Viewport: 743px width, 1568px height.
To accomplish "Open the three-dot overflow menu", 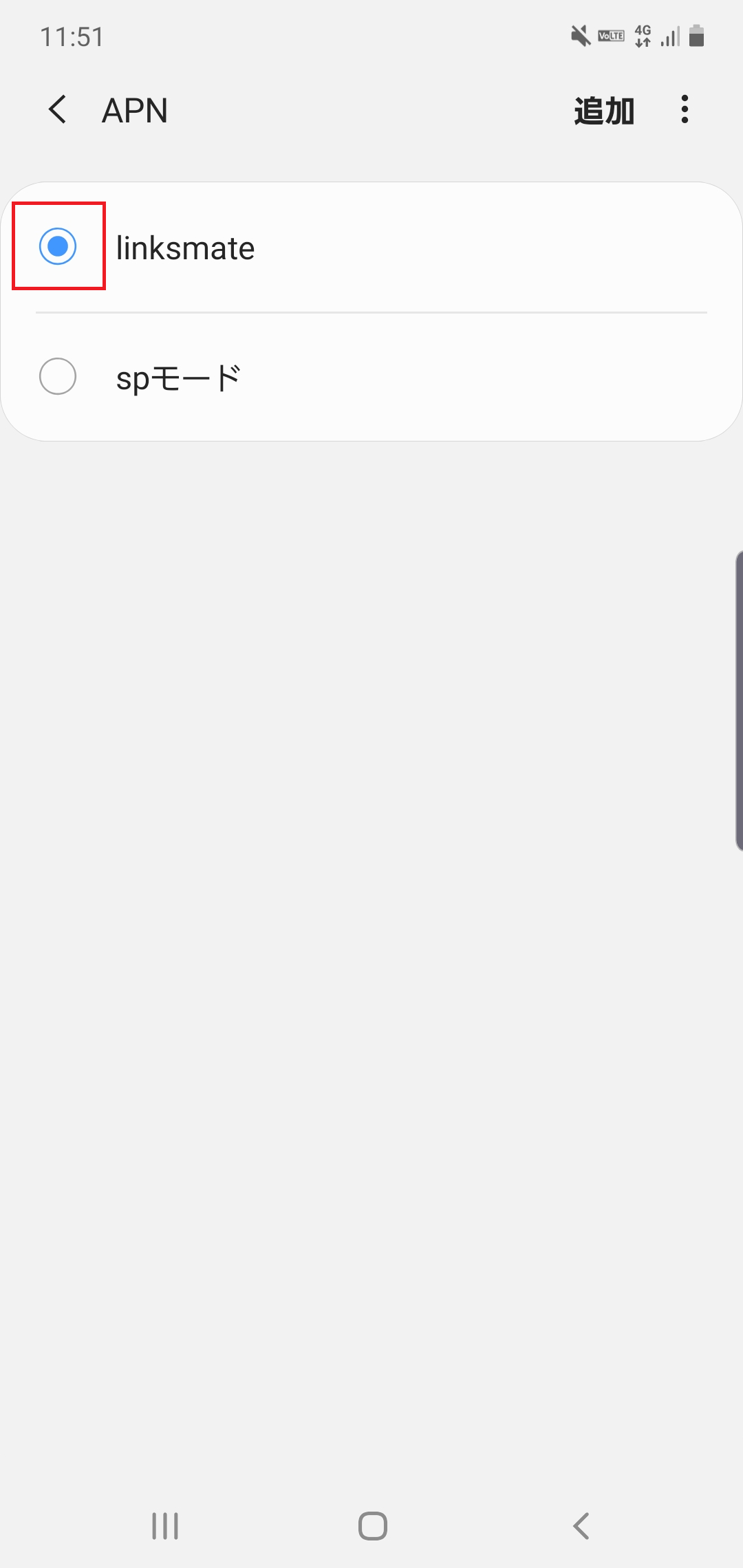I will point(684,110).
